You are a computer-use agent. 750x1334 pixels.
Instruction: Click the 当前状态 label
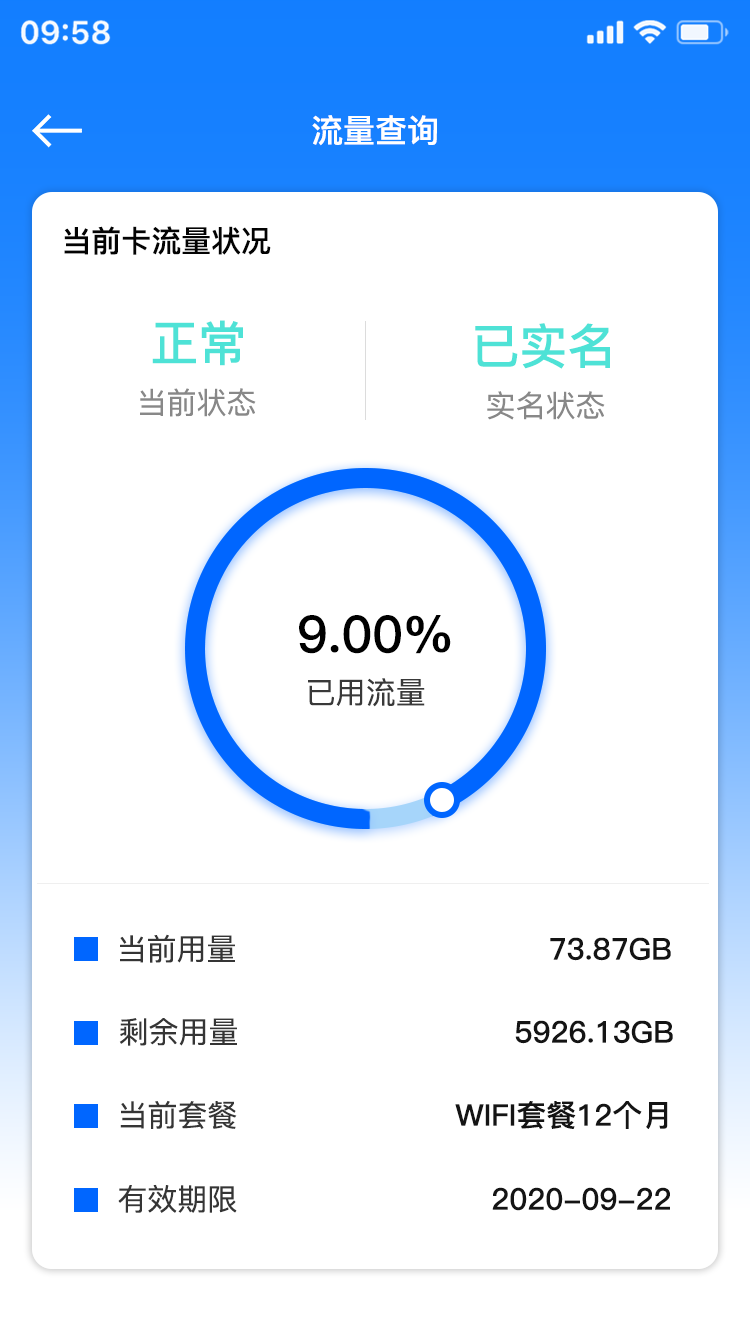tap(199, 405)
